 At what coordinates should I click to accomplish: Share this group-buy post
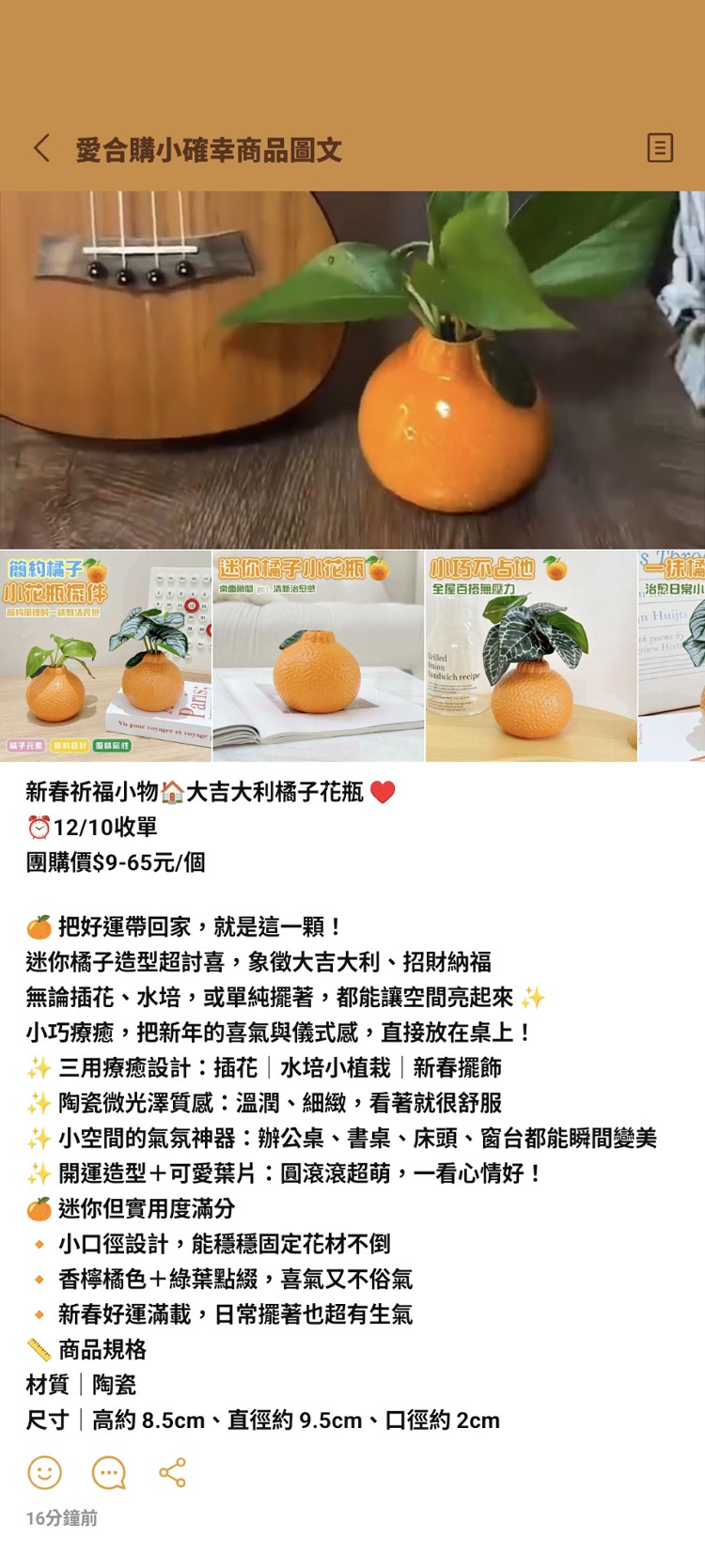tap(172, 1472)
